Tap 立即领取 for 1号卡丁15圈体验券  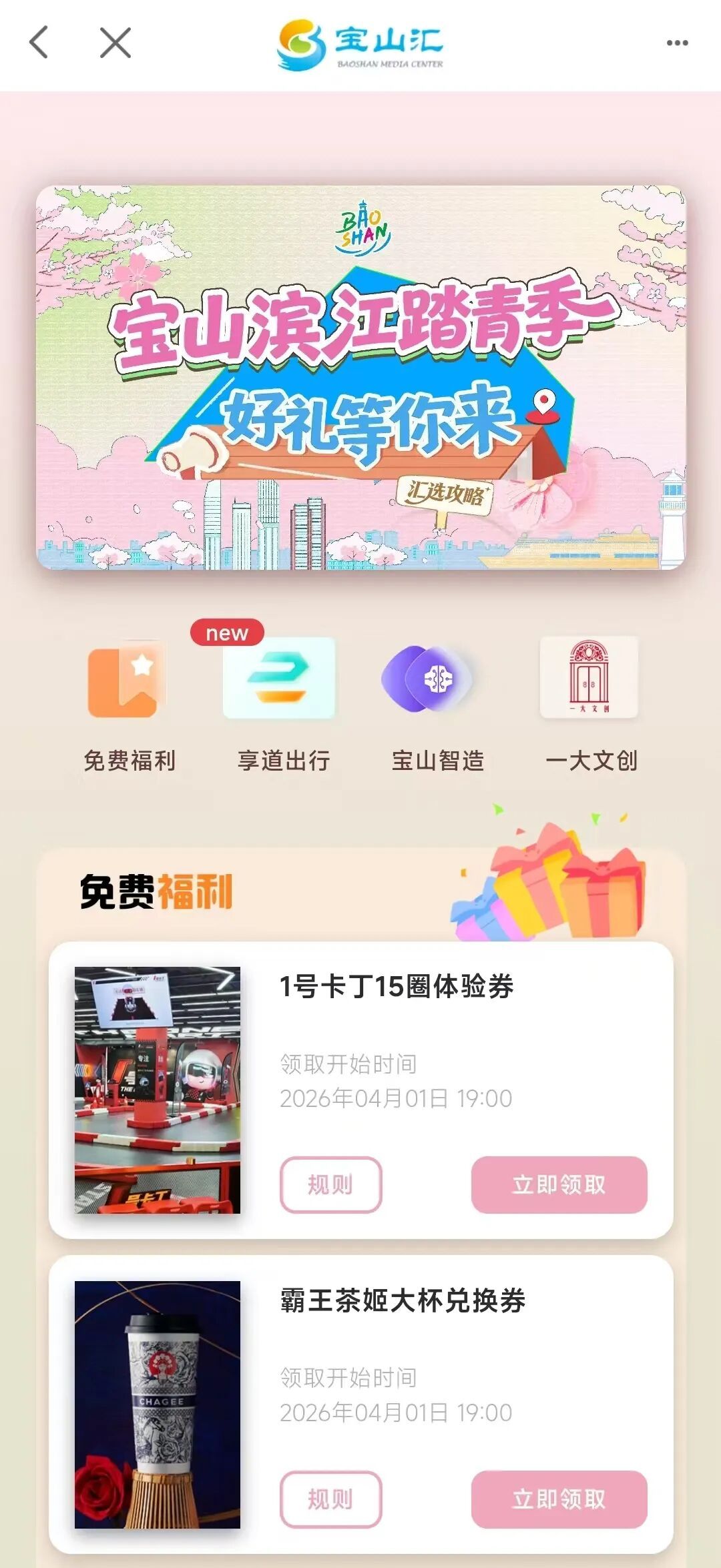[x=559, y=1184]
